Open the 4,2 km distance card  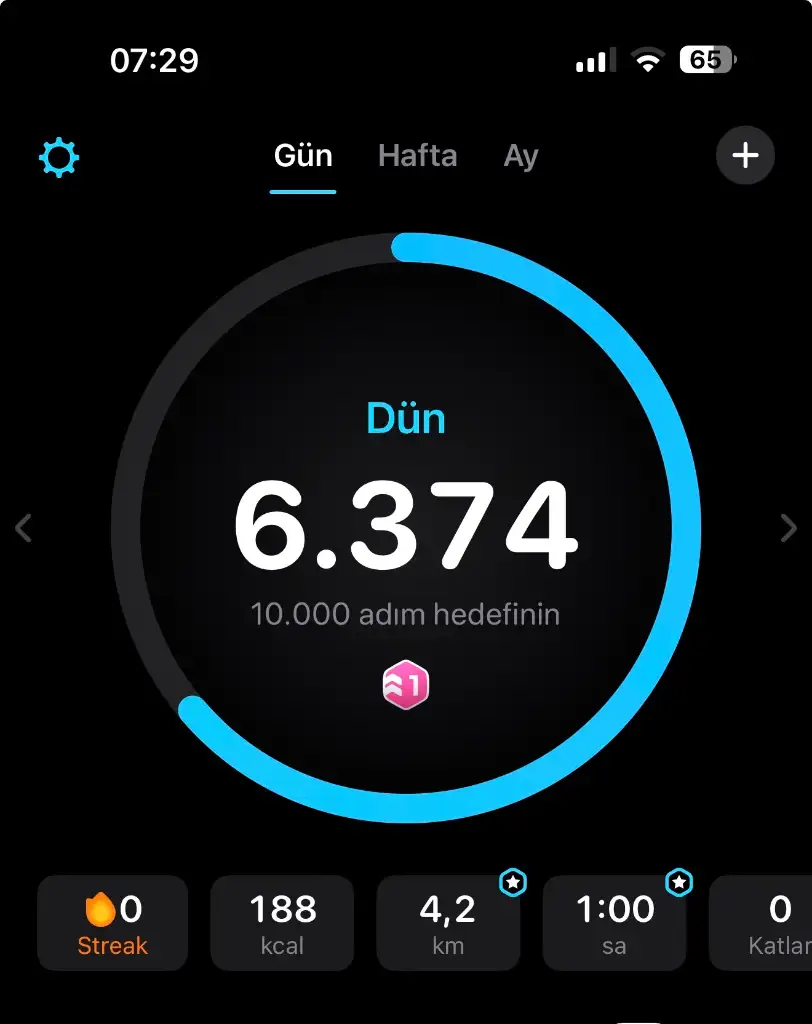448,923
